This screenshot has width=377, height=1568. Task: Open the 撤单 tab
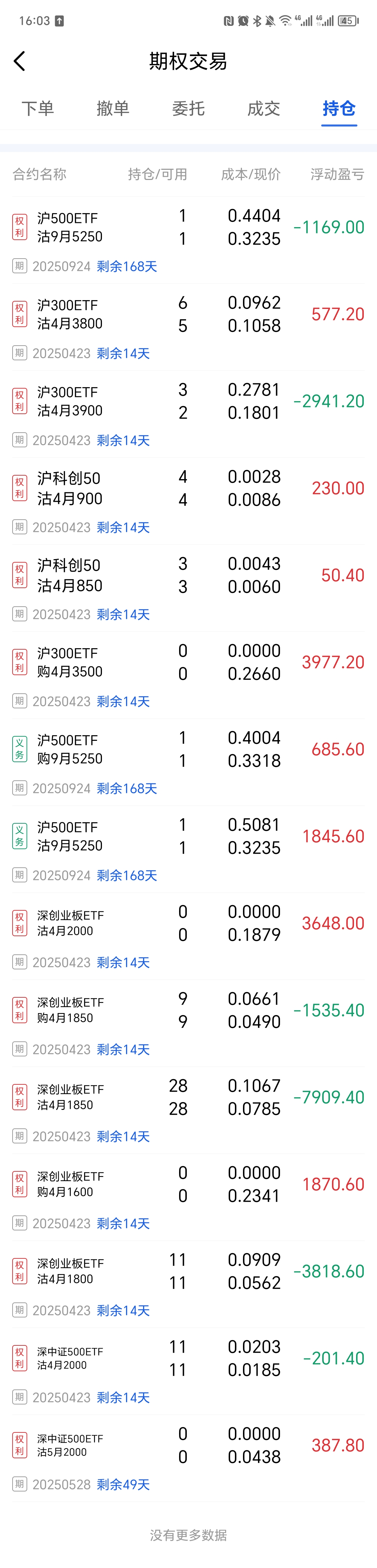113,108
